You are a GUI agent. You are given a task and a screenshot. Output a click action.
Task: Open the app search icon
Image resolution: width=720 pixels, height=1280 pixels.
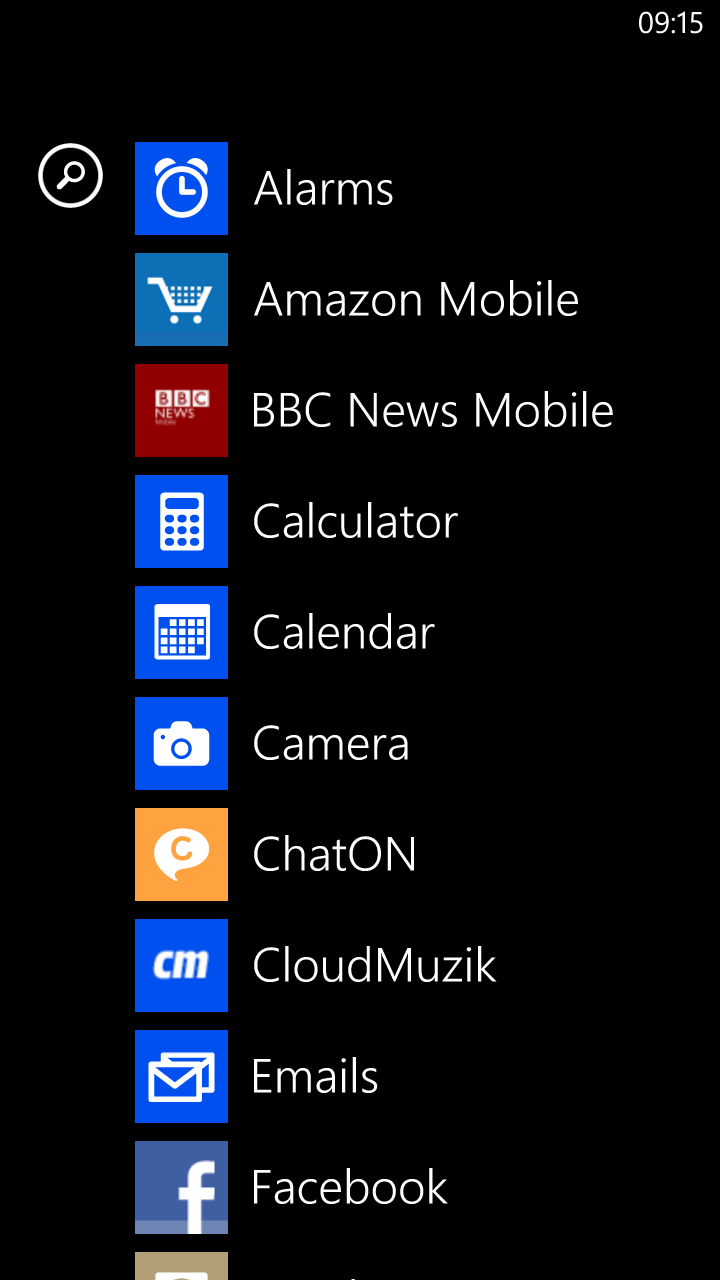point(70,176)
